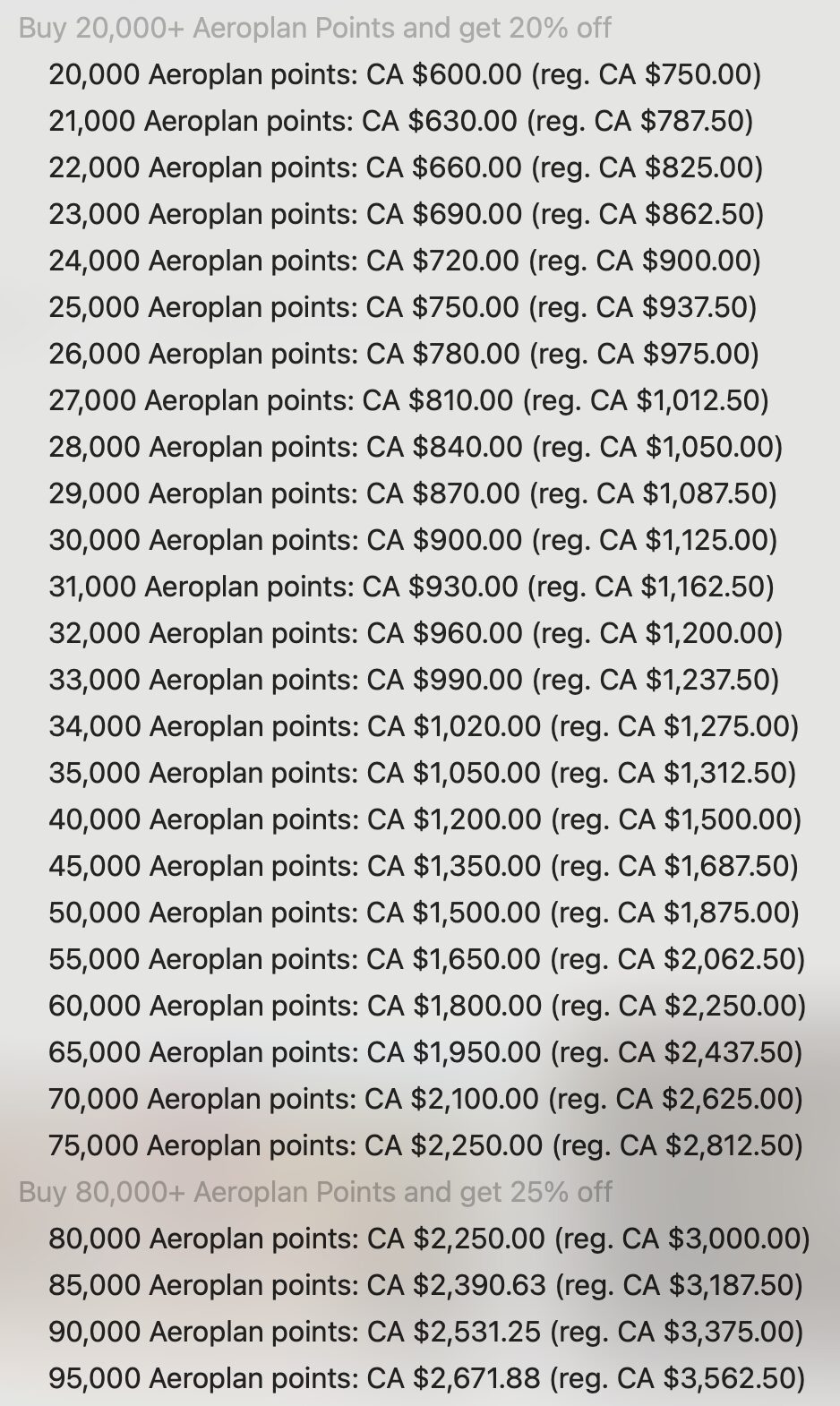Choose the 95,000 Aeroplan points option
The height and width of the screenshot is (1406, 840).
[x=427, y=1378]
